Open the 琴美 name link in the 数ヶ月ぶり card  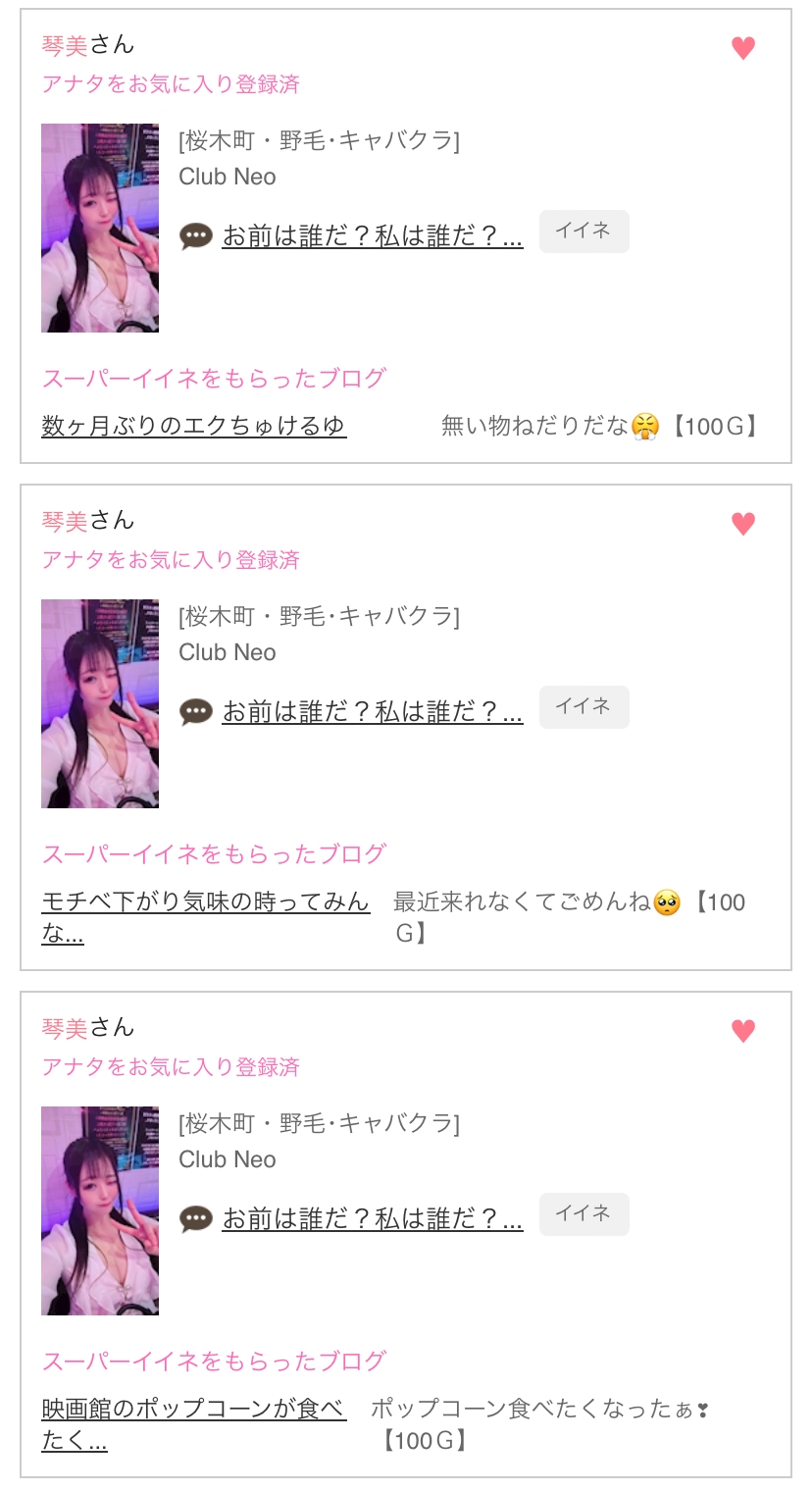point(65,45)
